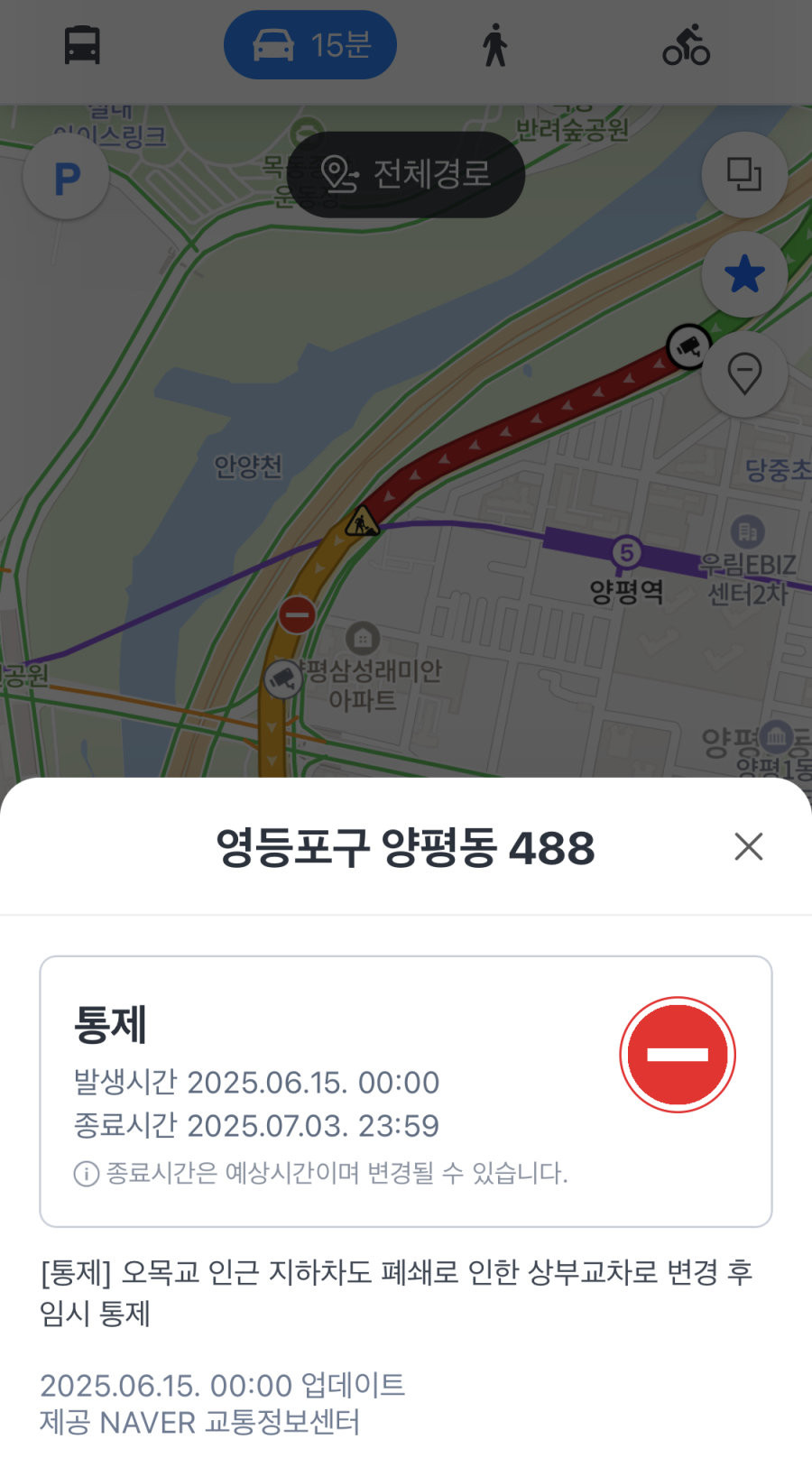Tap the 전체경로 button
Image resolution: width=812 pixels, height=1467 pixels.
pos(406,174)
